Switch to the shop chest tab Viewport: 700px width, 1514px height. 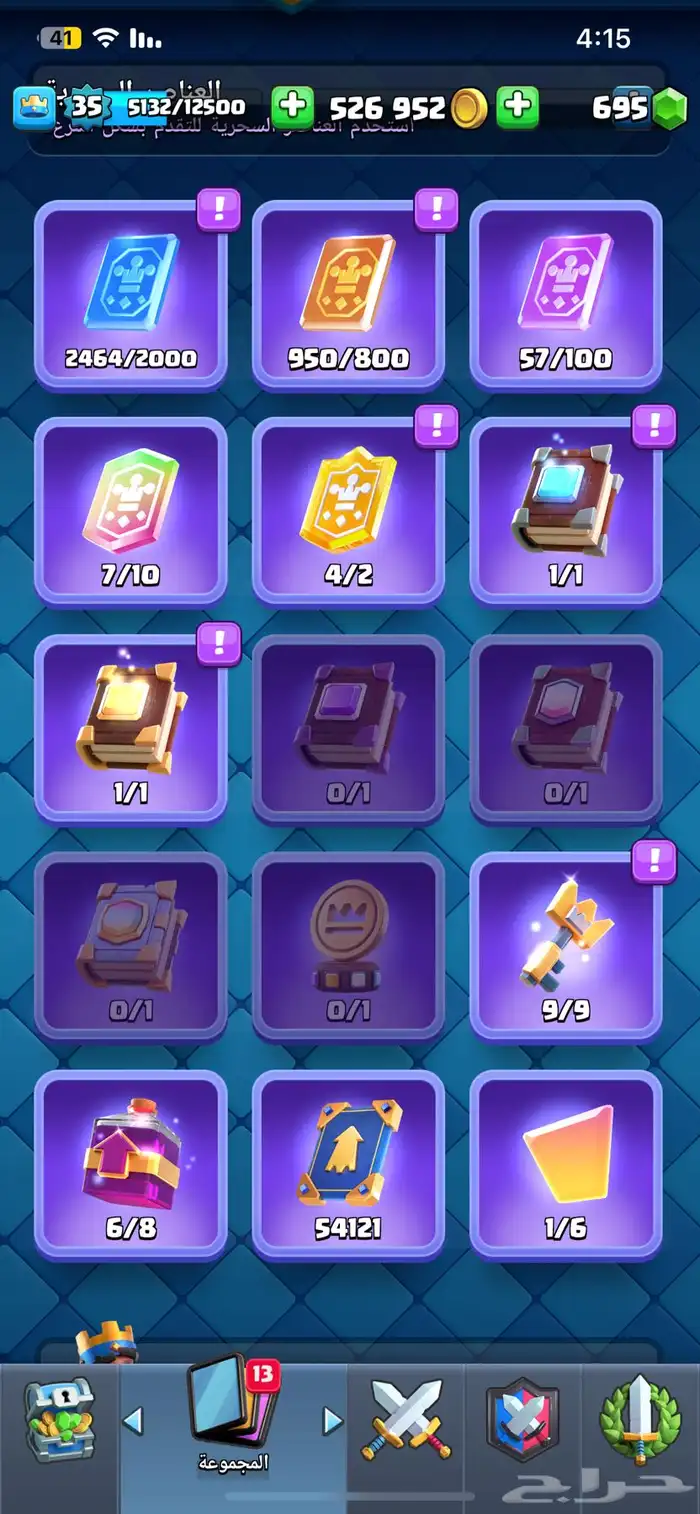pyautogui.click(x=58, y=1420)
